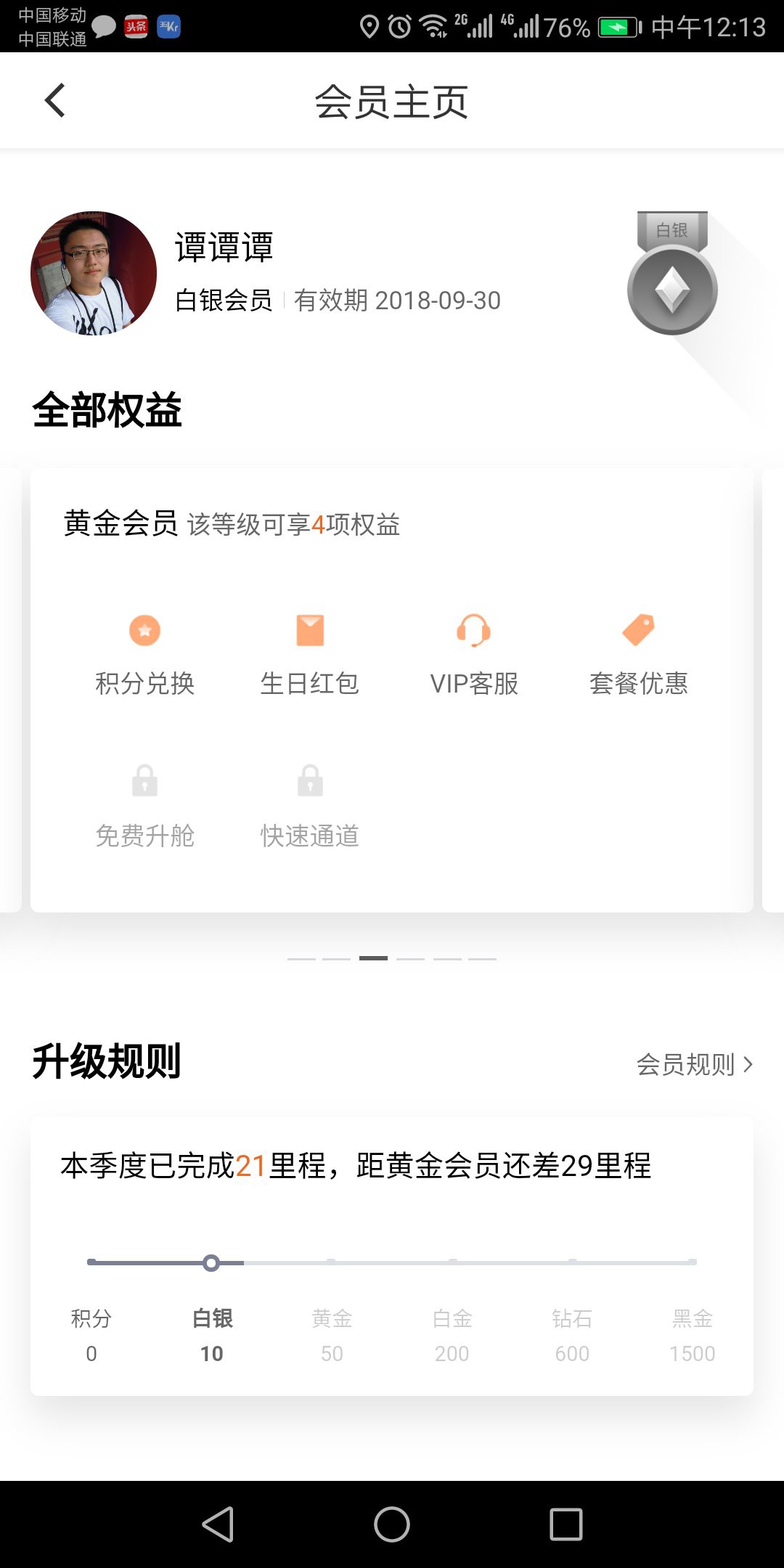The width and height of the screenshot is (784, 1568).
Task: Tap the back arrow on 会员主页
Action: [54, 100]
